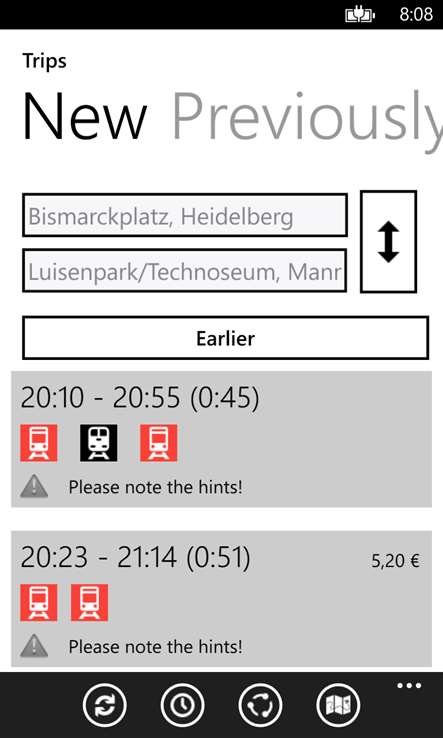Edit the Luisenpark/Technoseum destination field

(185, 271)
